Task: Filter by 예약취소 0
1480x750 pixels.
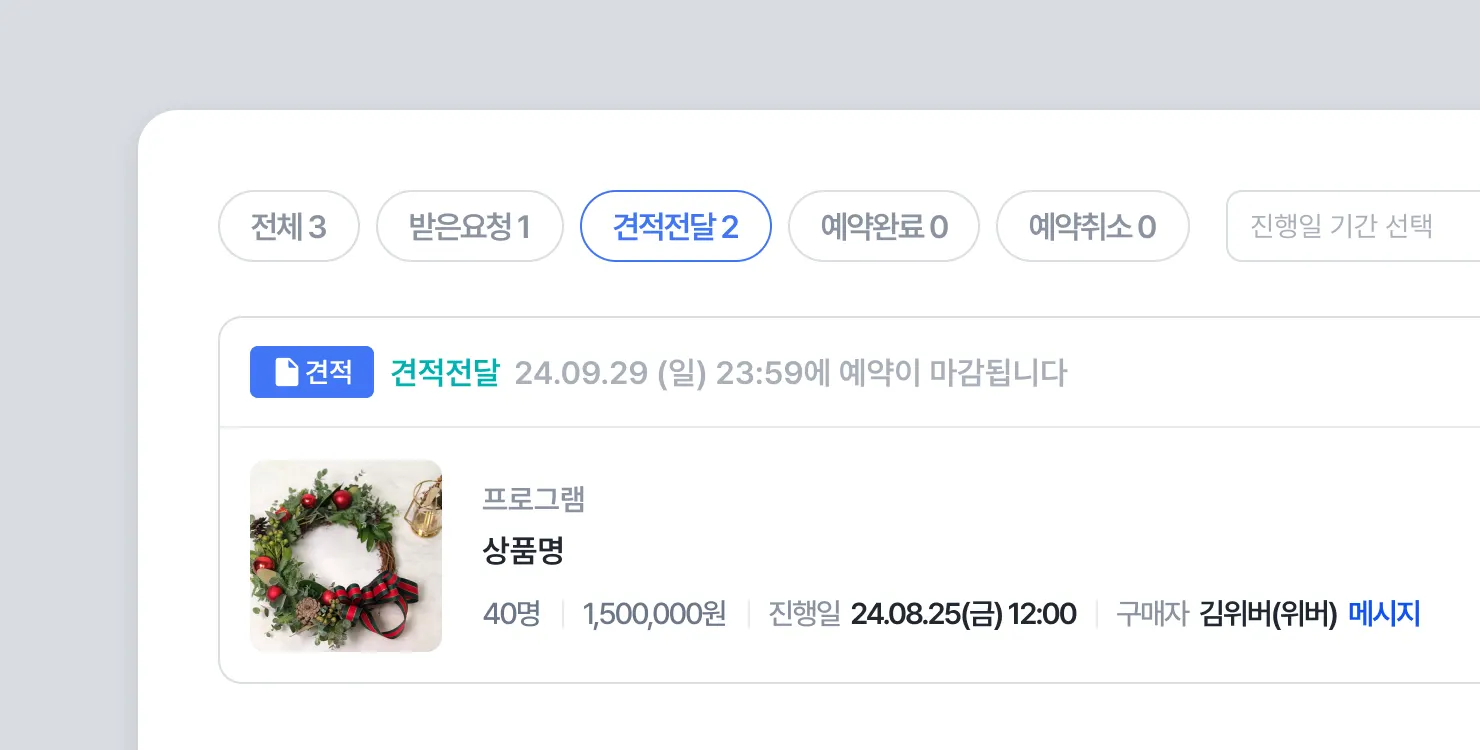Action: click(1092, 227)
